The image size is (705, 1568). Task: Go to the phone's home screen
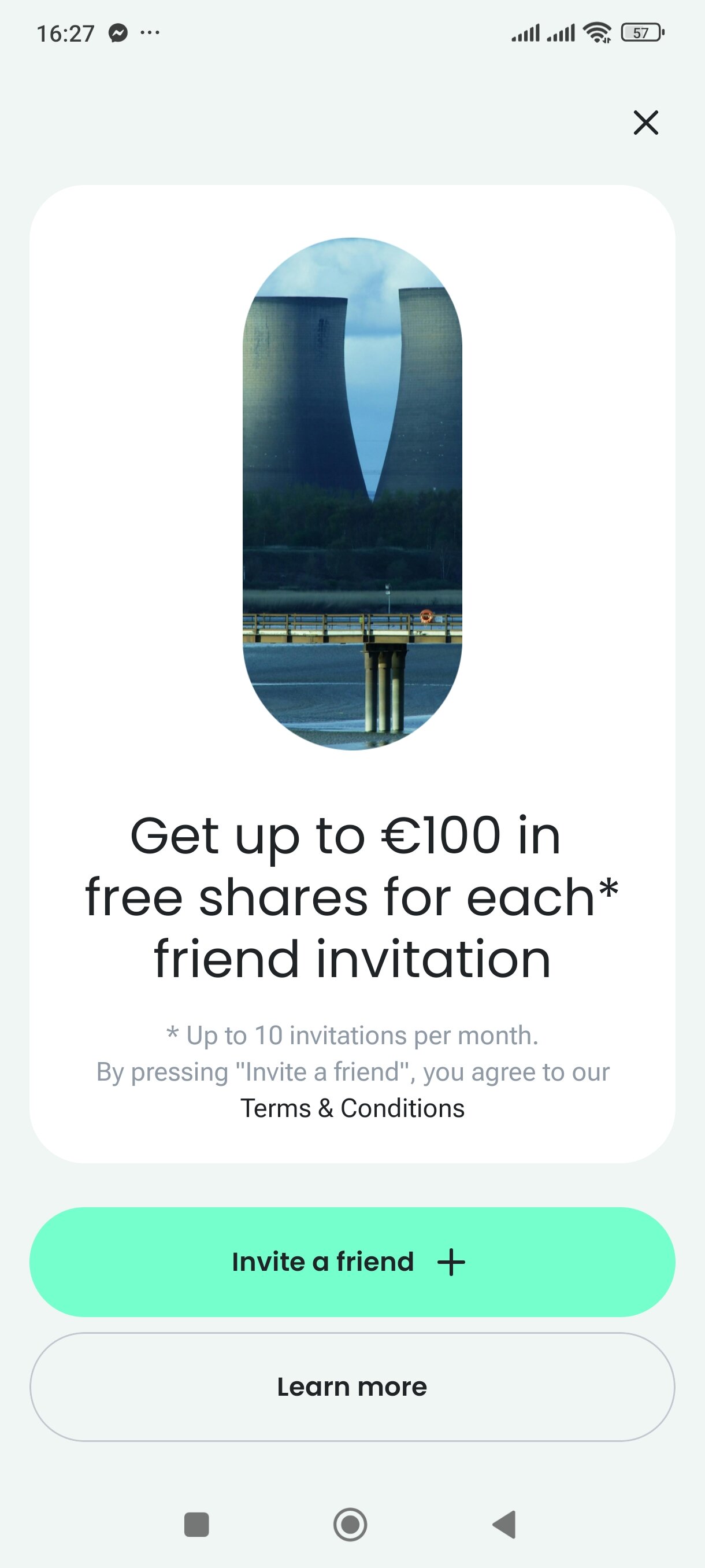pyautogui.click(x=350, y=1525)
